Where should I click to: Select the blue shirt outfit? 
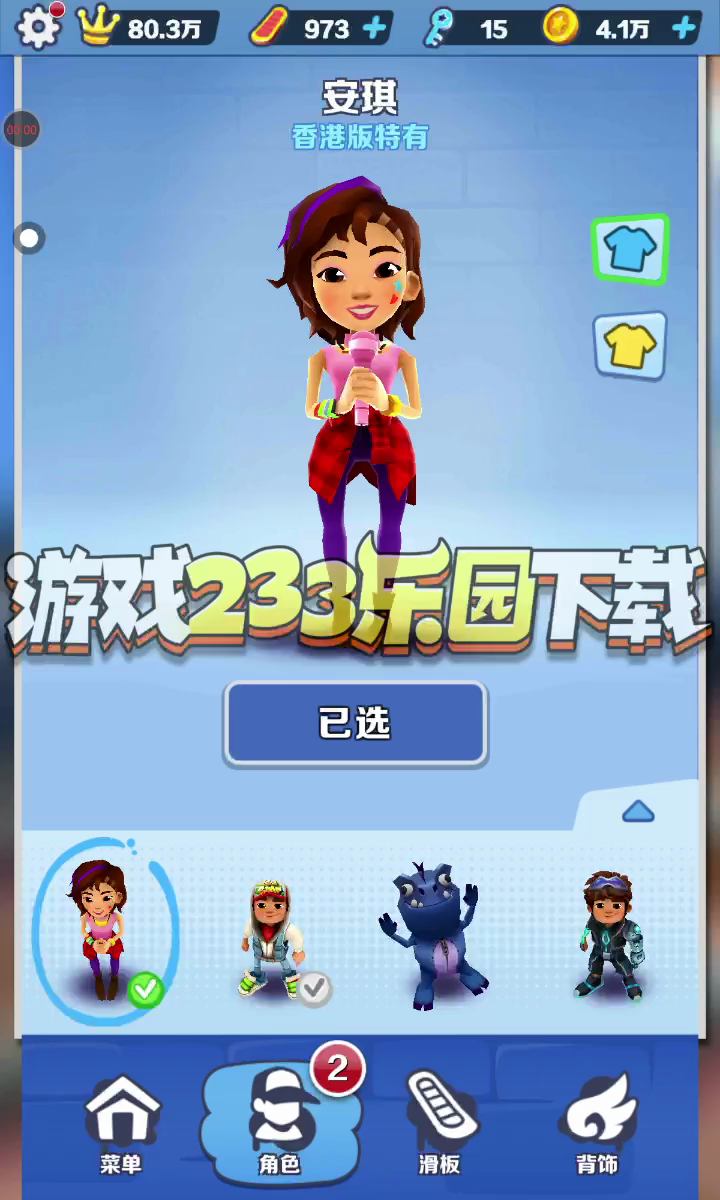click(630, 248)
